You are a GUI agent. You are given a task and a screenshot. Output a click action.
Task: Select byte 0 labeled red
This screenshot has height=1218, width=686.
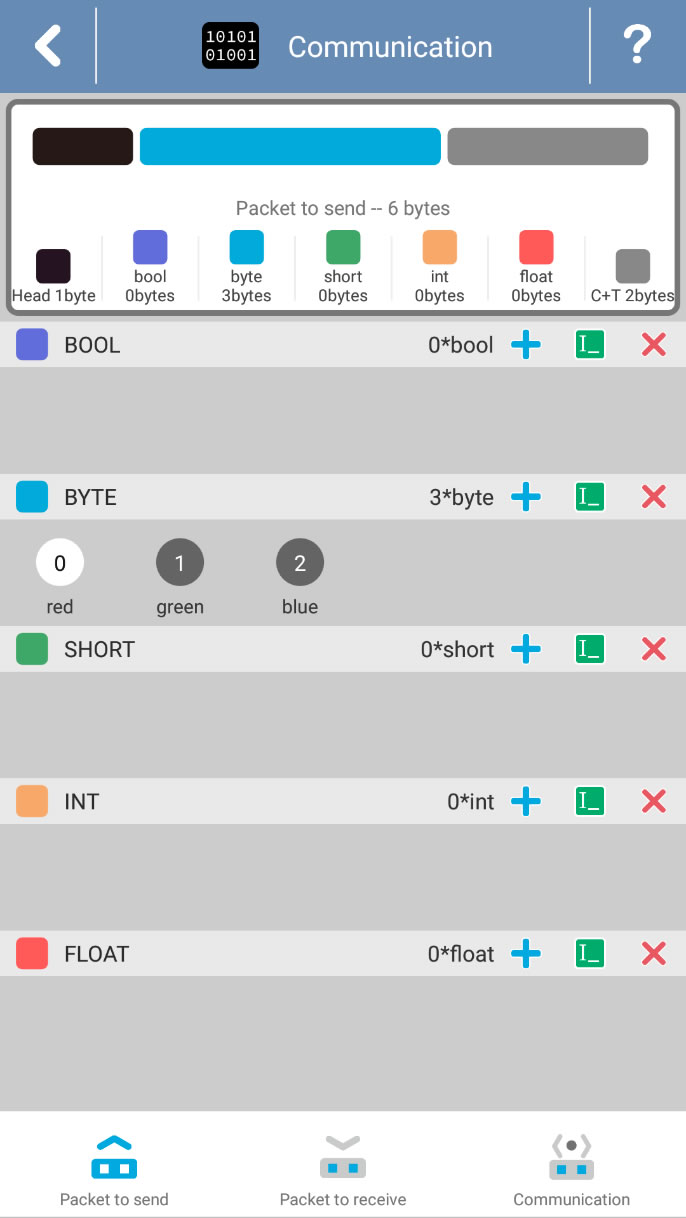(x=60, y=563)
